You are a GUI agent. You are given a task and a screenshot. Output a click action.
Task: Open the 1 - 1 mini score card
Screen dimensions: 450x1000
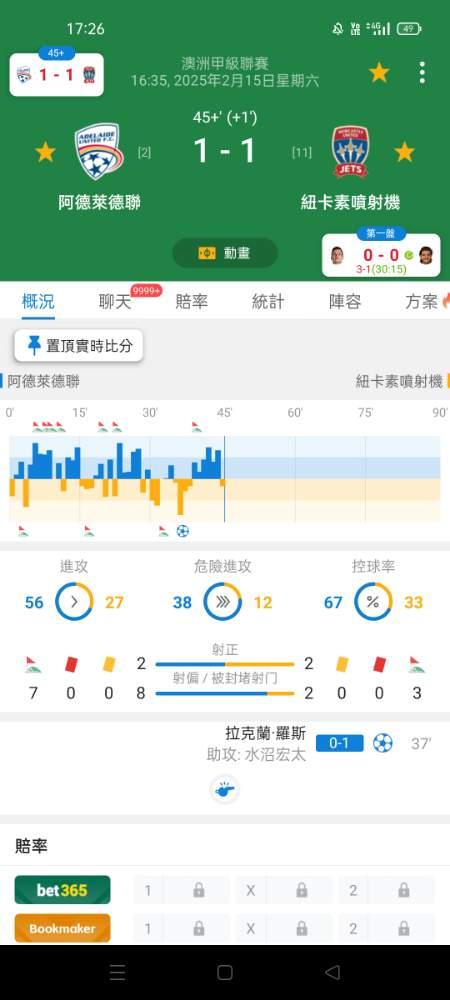click(57, 74)
